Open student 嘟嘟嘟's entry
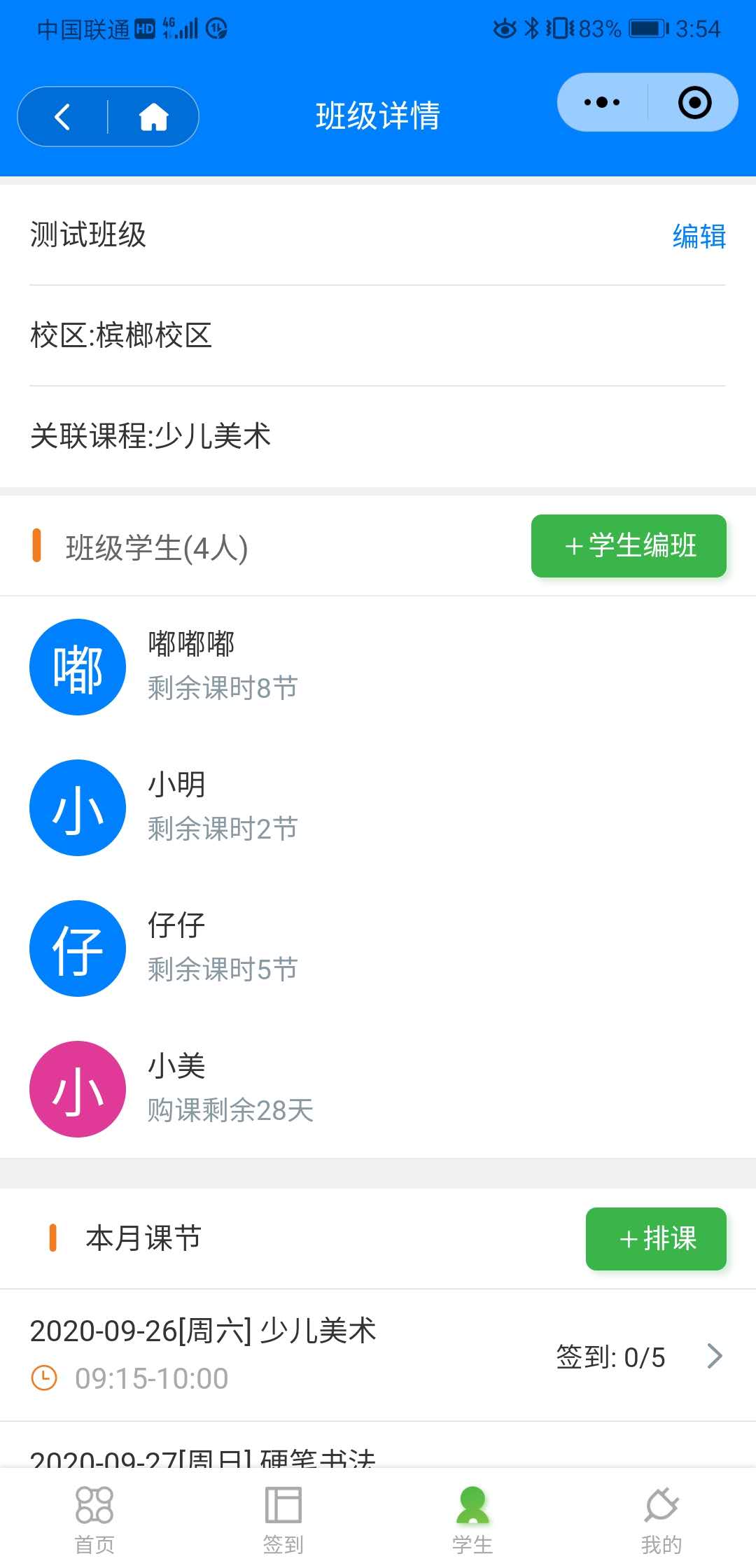The height and width of the screenshot is (1568, 756). (x=378, y=666)
